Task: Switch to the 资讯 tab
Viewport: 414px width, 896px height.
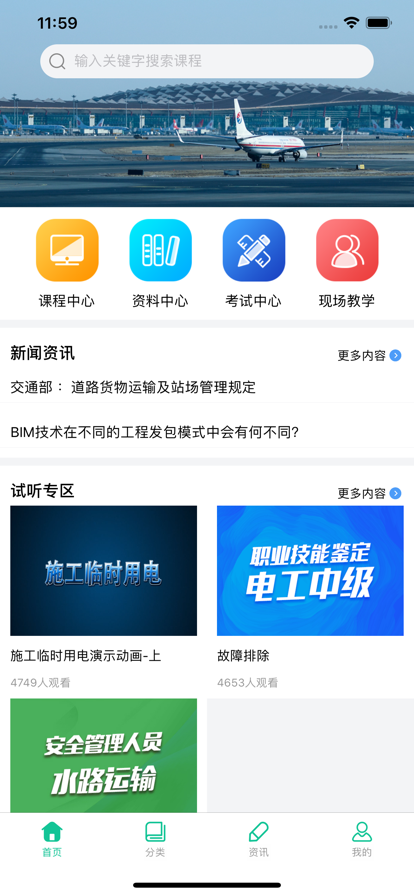Action: (258, 839)
